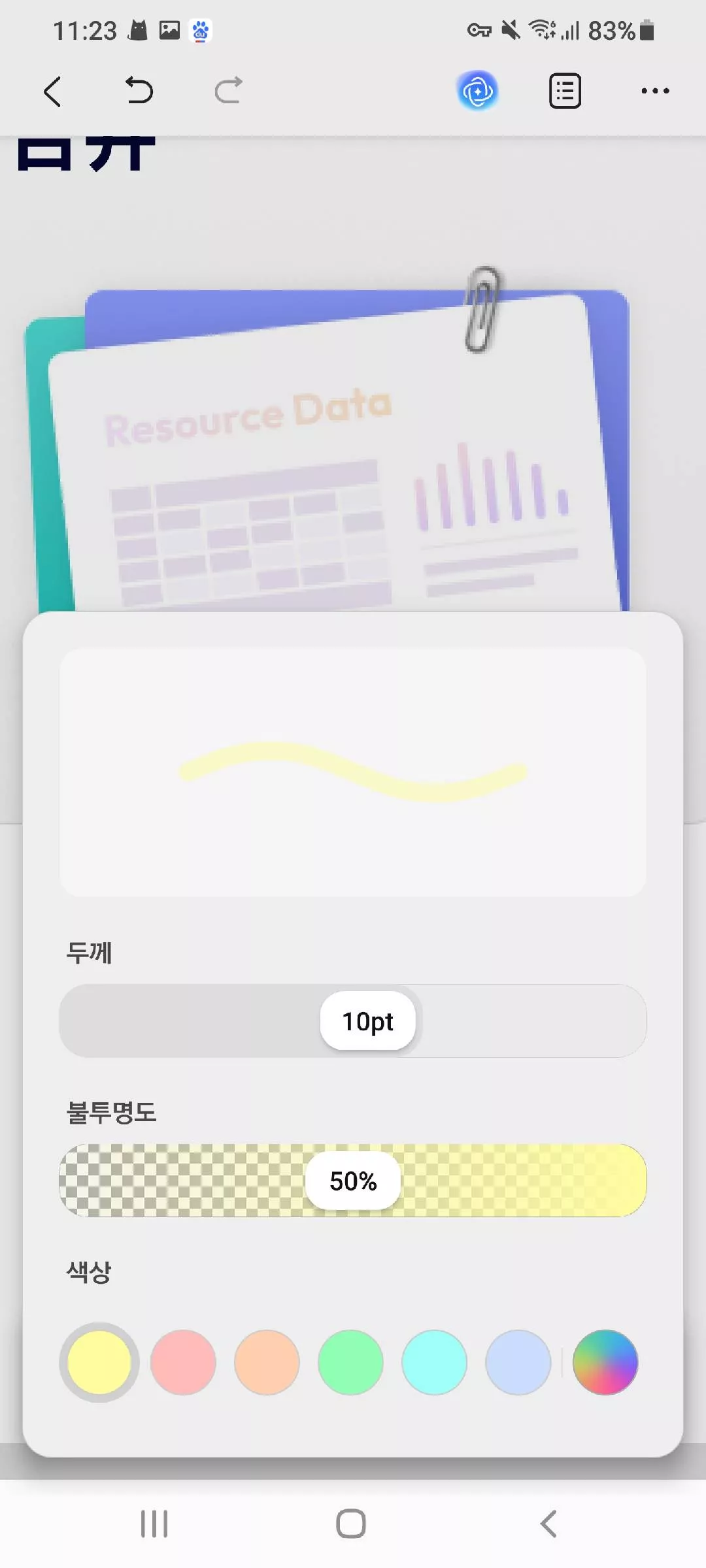Tap the system back navigation button
706x1568 pixels.
coord(548,1524)
